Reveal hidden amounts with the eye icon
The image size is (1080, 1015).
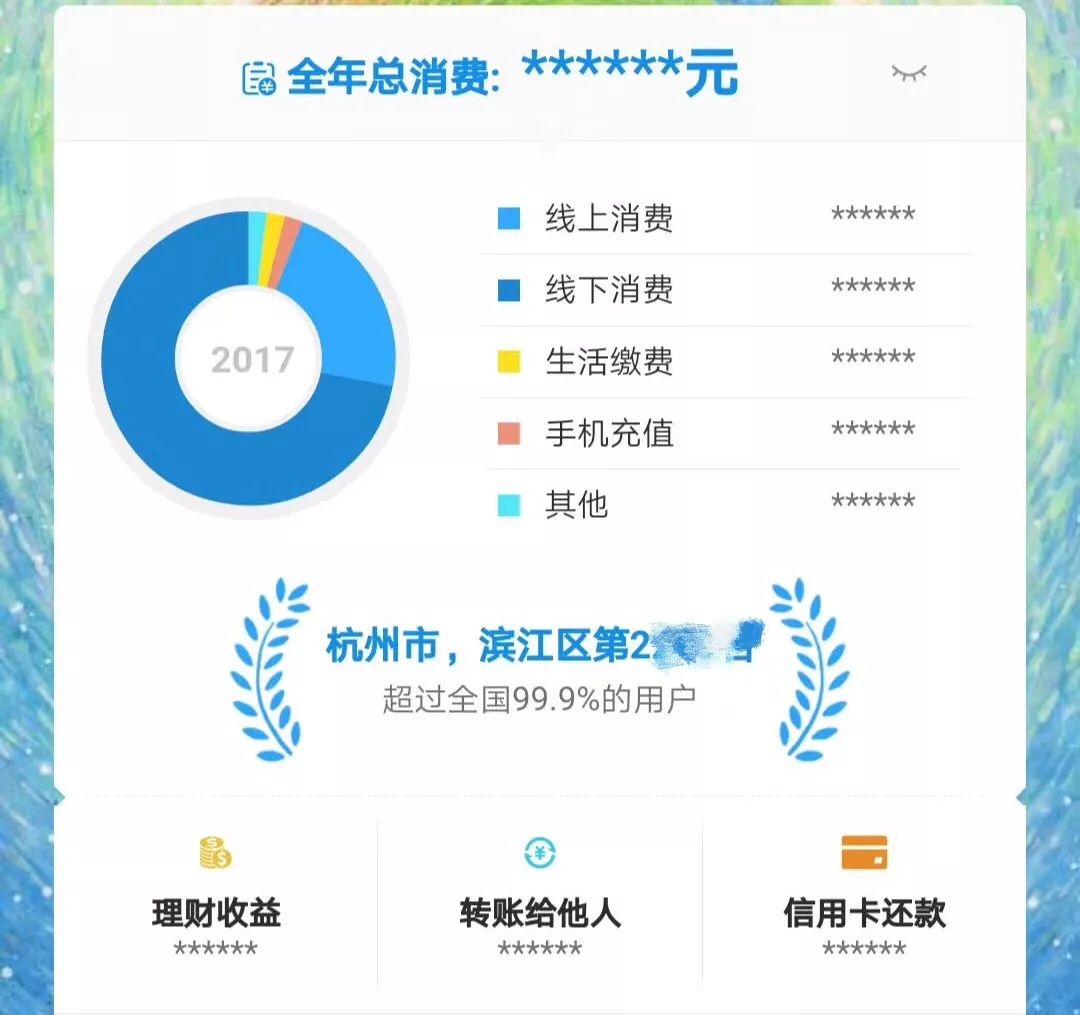pyautogui.click(x=909, y=73)
